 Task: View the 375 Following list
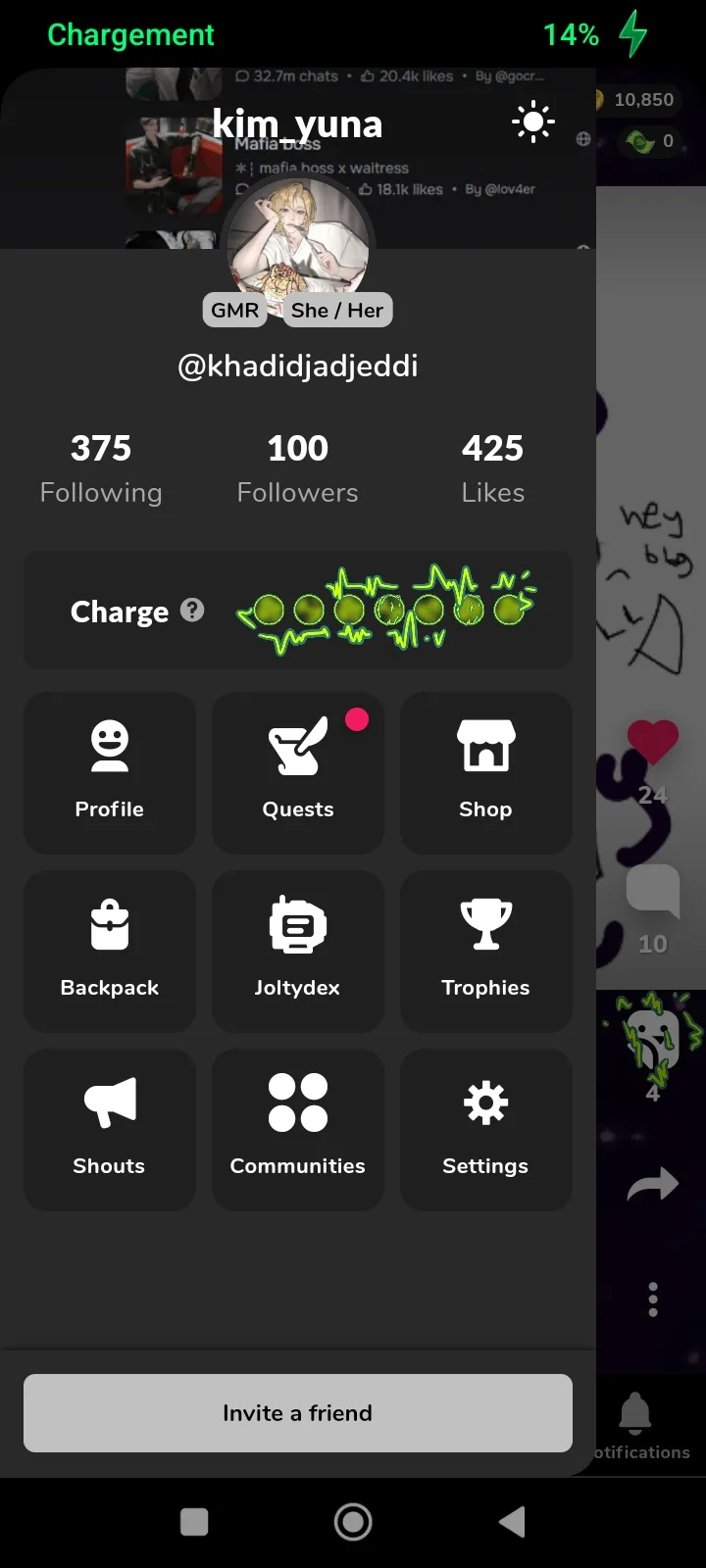point(101,468)
